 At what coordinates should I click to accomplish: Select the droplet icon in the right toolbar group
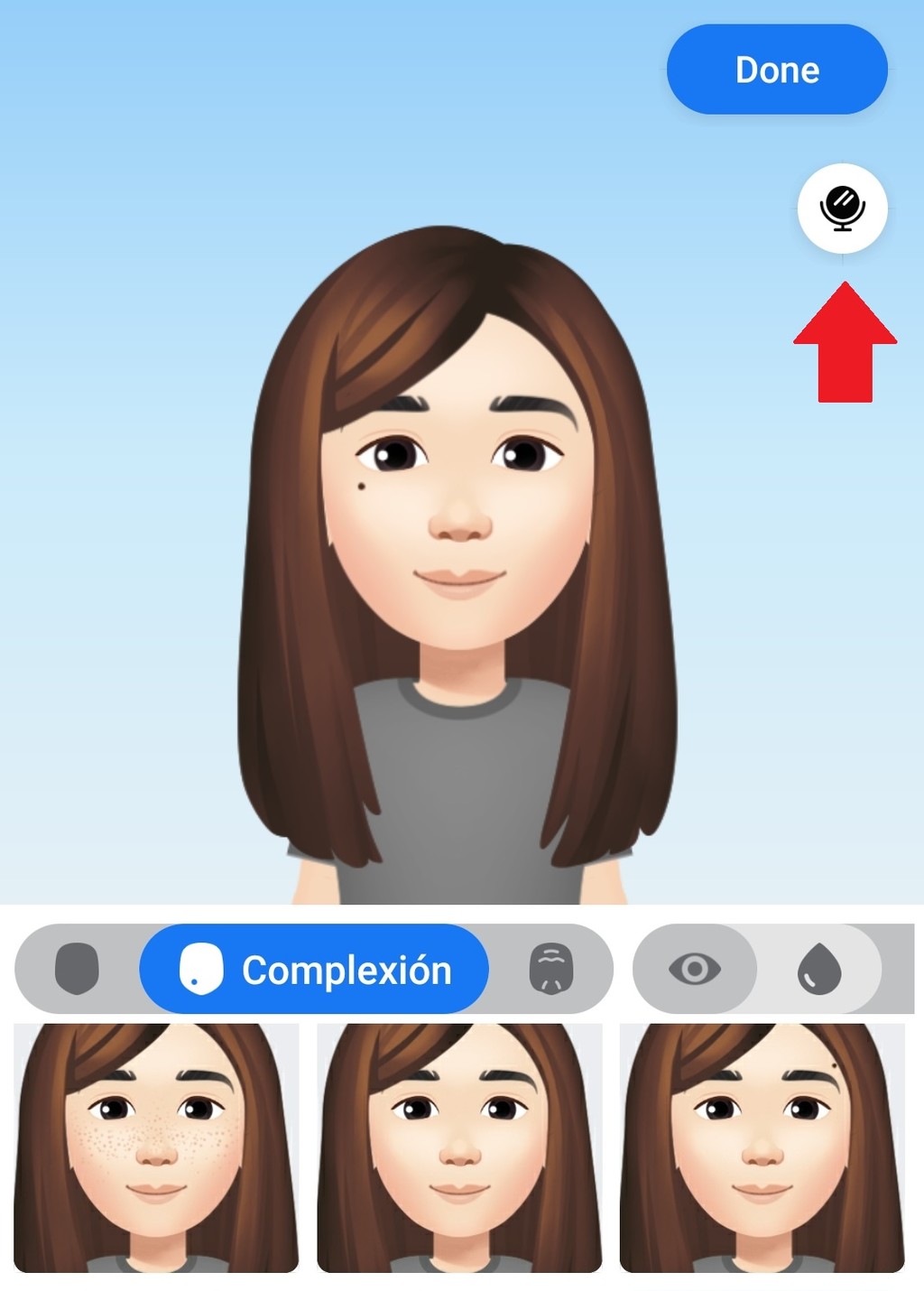[x=818, y=968]
